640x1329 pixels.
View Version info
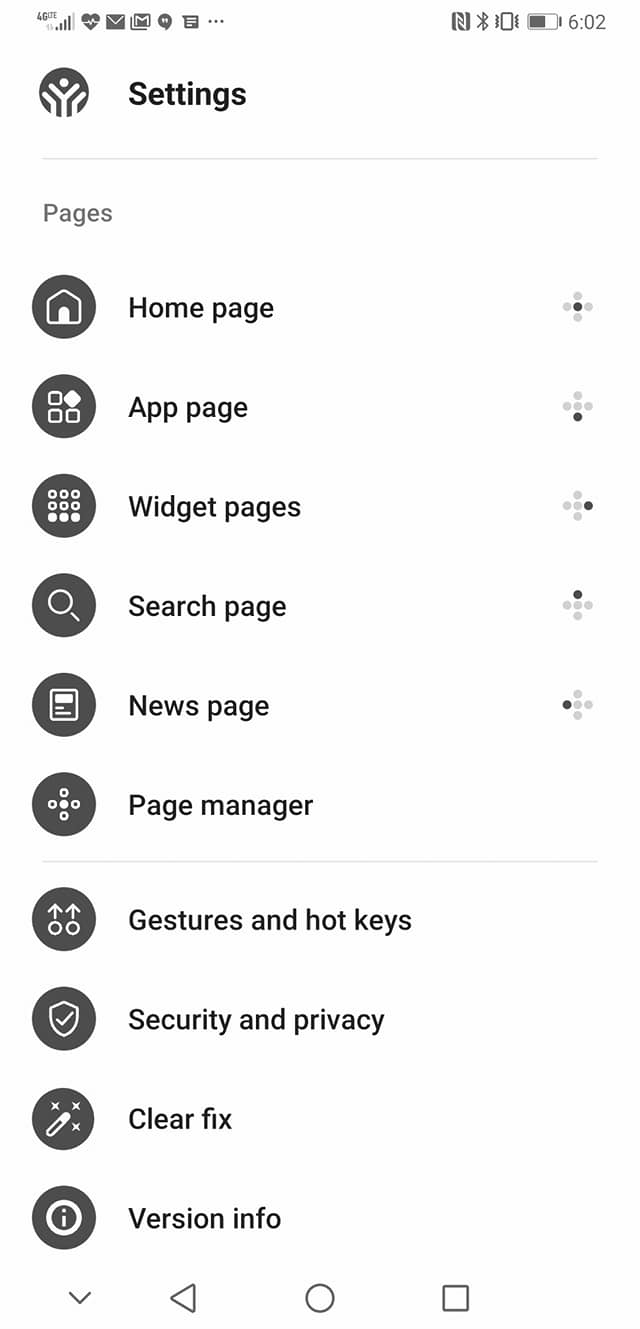[204, 1218]
